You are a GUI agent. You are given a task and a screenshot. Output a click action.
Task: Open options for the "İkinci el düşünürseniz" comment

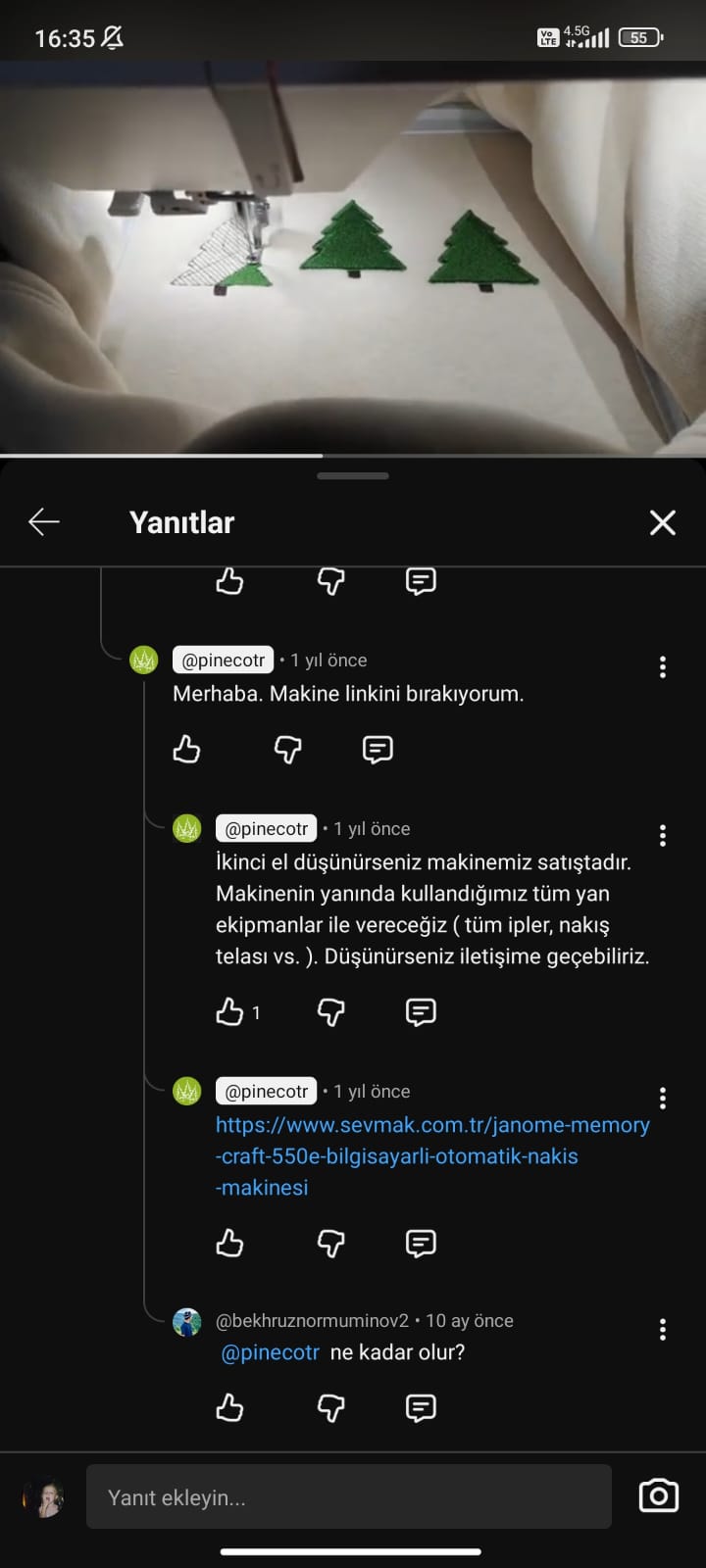pos(663,836)
